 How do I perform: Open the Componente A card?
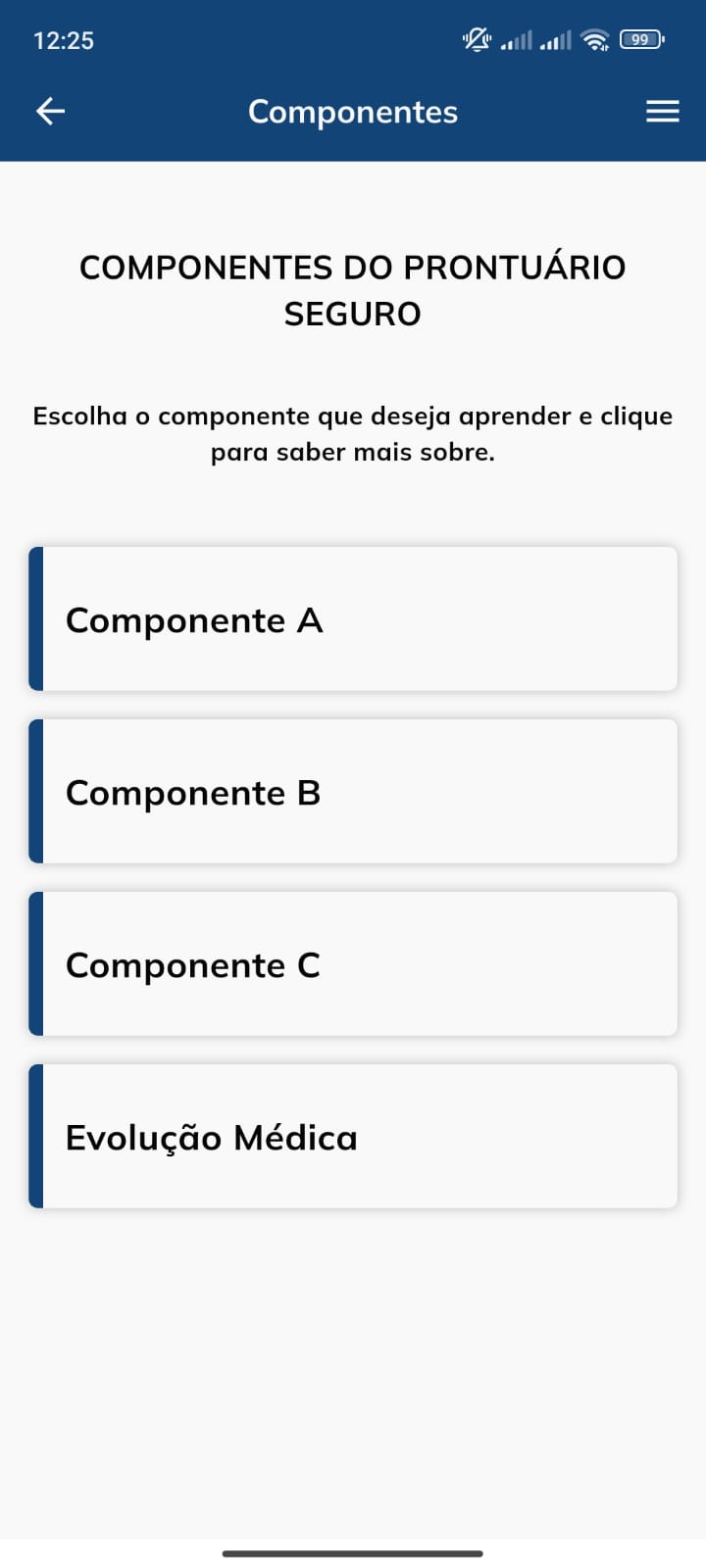click(353, 619)
